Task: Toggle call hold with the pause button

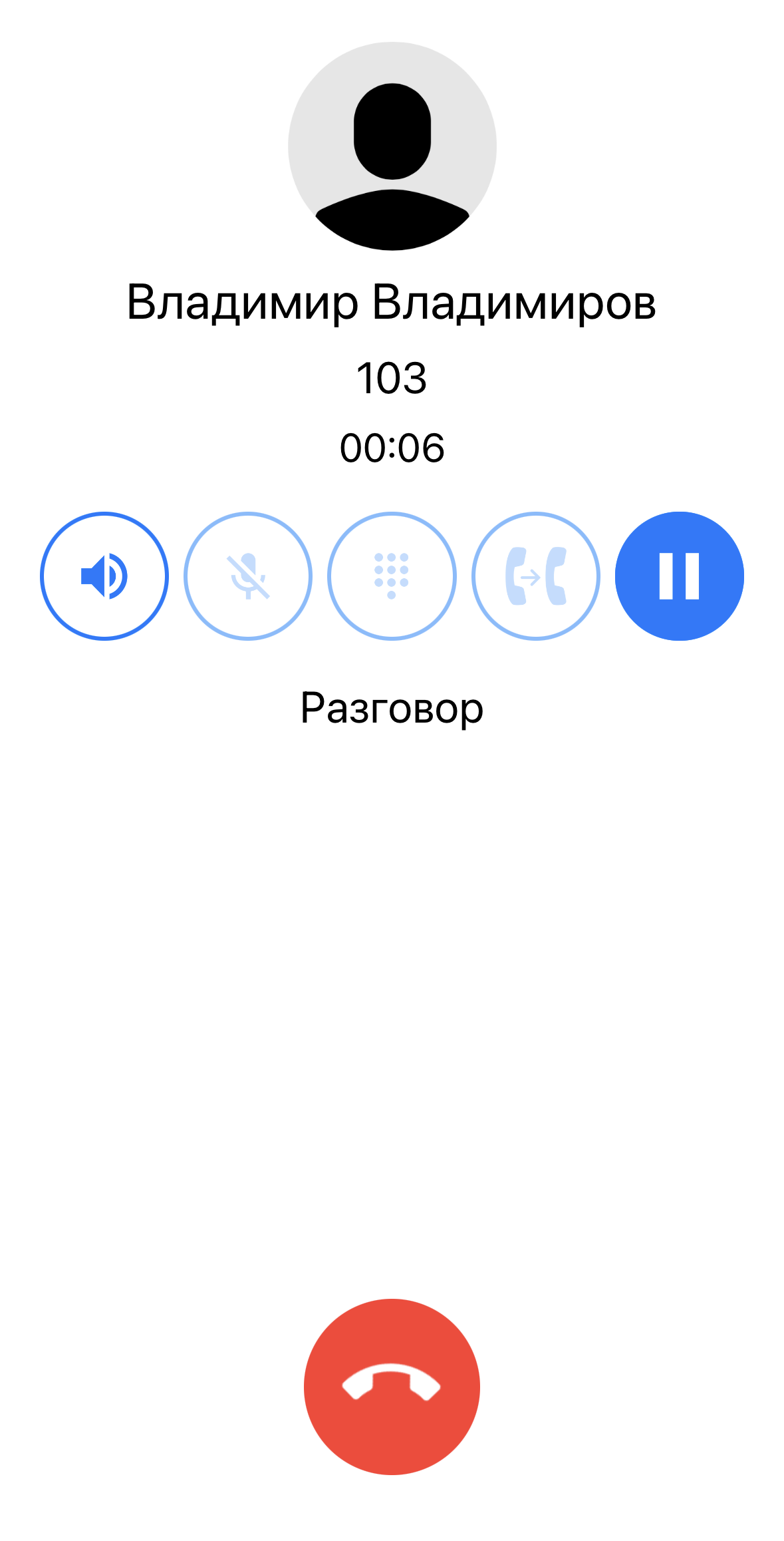Action: [679, 576]
